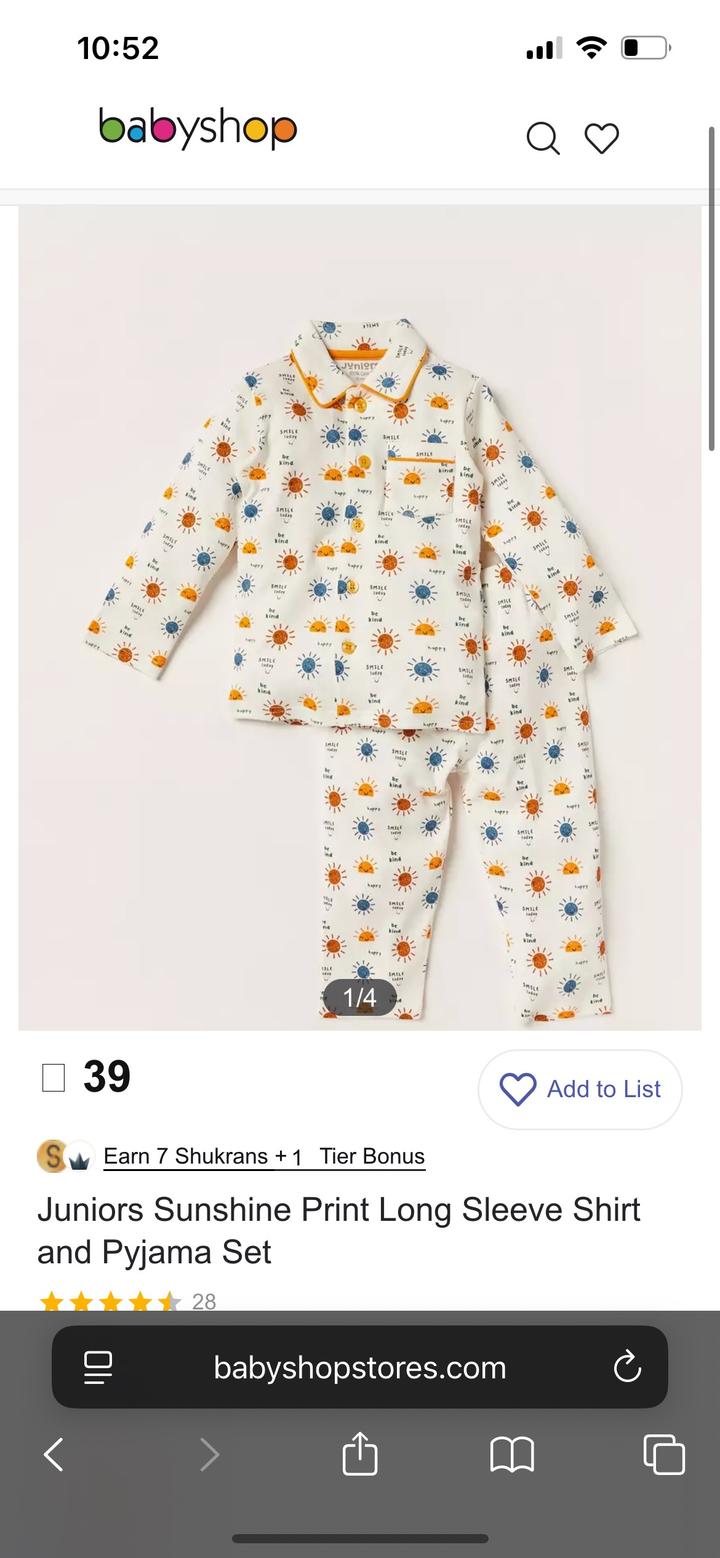Open the Safari page format menu
720x1558 pixels.
click(98, 1367)
